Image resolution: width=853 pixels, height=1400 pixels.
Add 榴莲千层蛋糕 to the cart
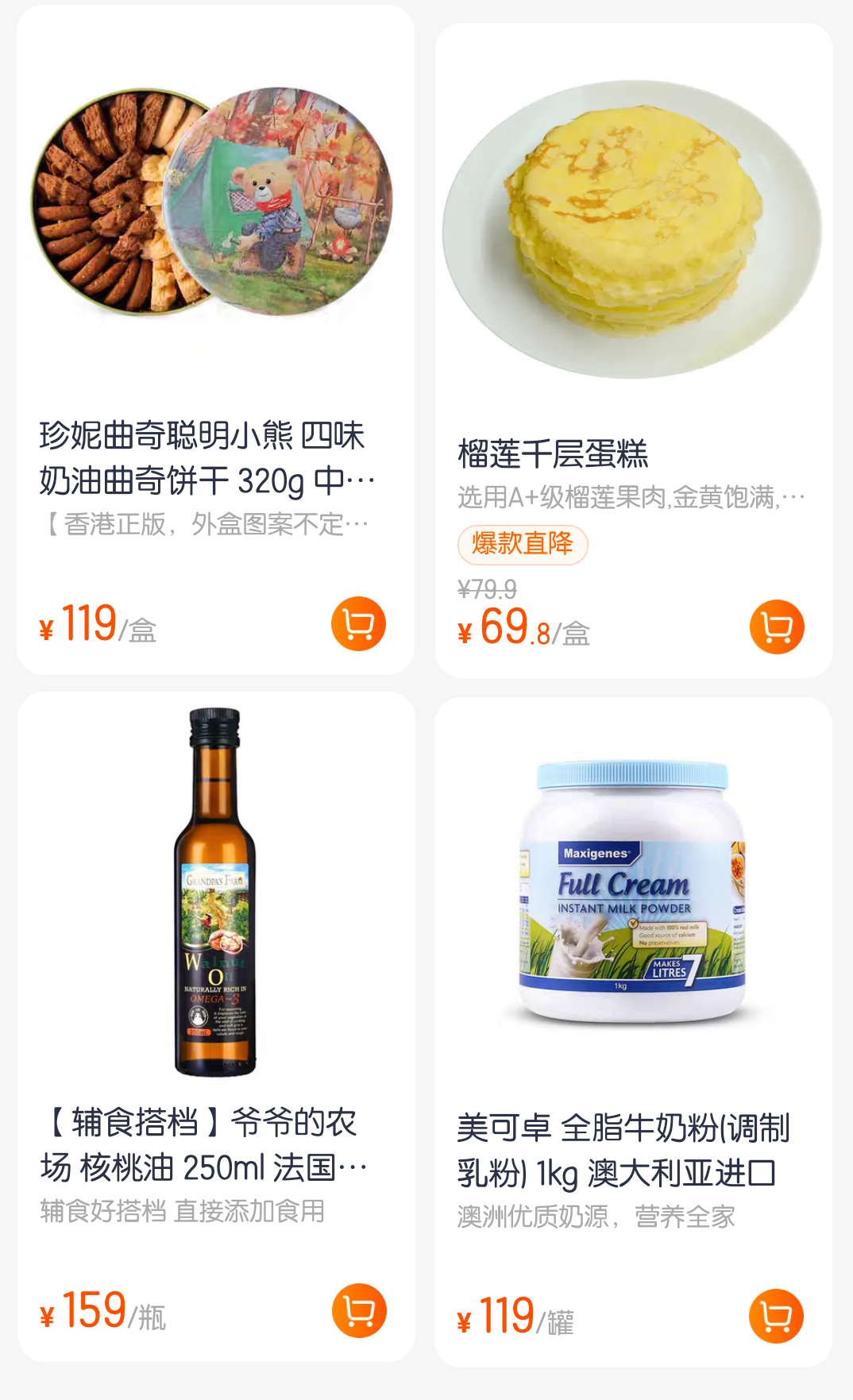777,627
